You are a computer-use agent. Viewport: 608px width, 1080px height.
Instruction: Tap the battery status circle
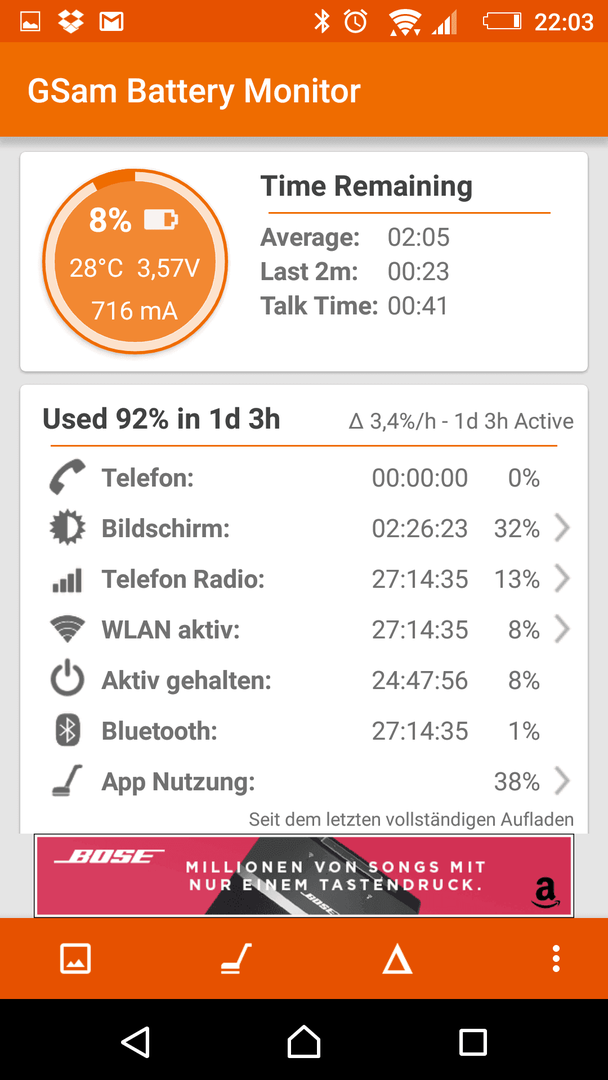pyautogui.click(x=135, y=262)
